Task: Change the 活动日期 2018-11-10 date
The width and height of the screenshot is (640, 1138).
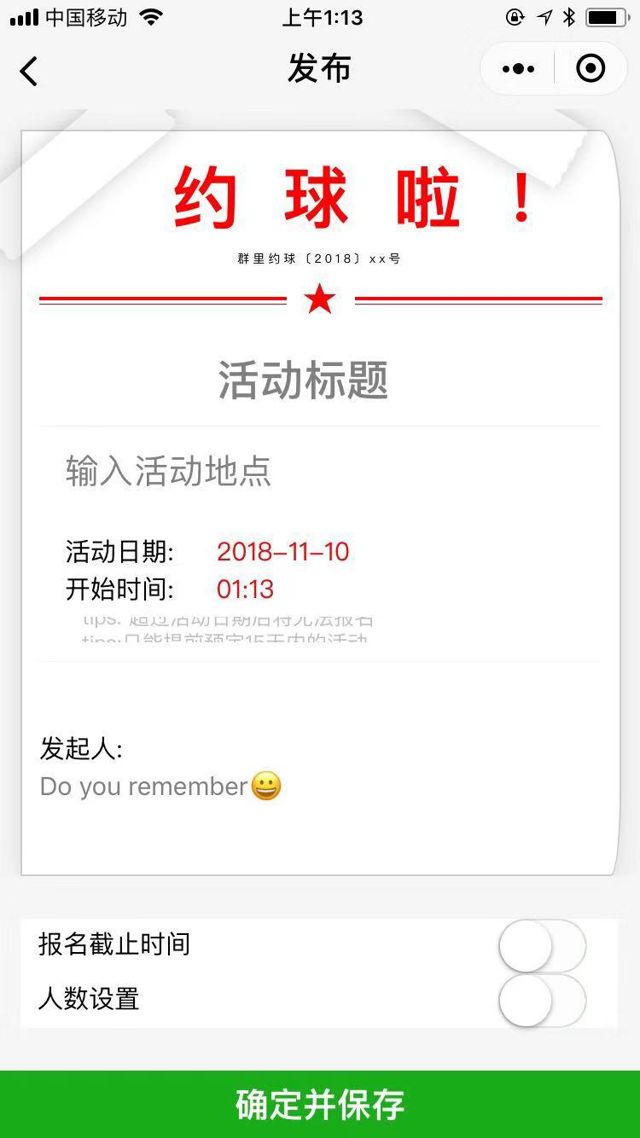Action: 283,552
